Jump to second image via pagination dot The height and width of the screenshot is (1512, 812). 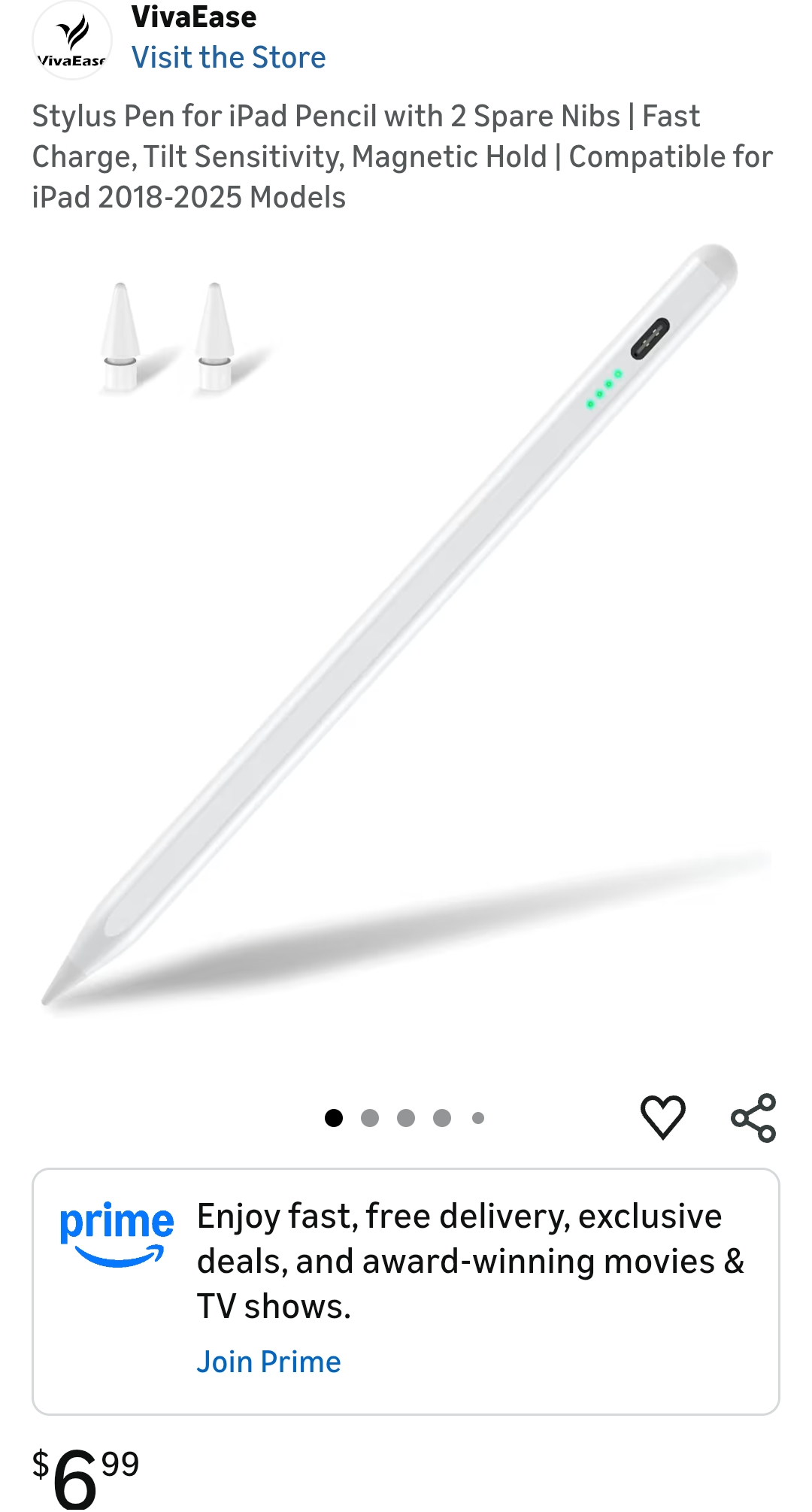coord(369,1118)
